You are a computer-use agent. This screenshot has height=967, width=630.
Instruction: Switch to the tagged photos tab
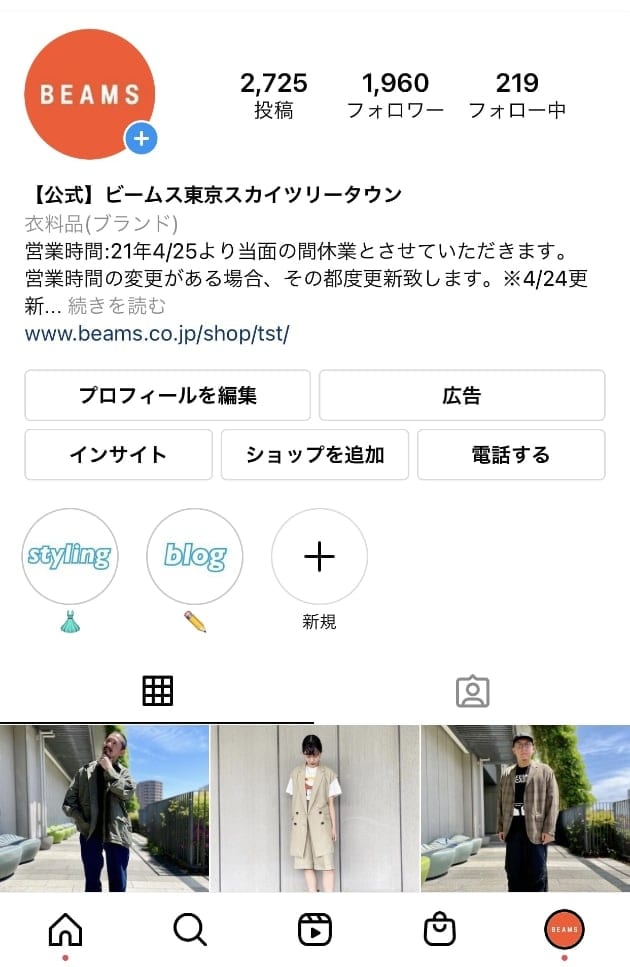click(472, 691)
